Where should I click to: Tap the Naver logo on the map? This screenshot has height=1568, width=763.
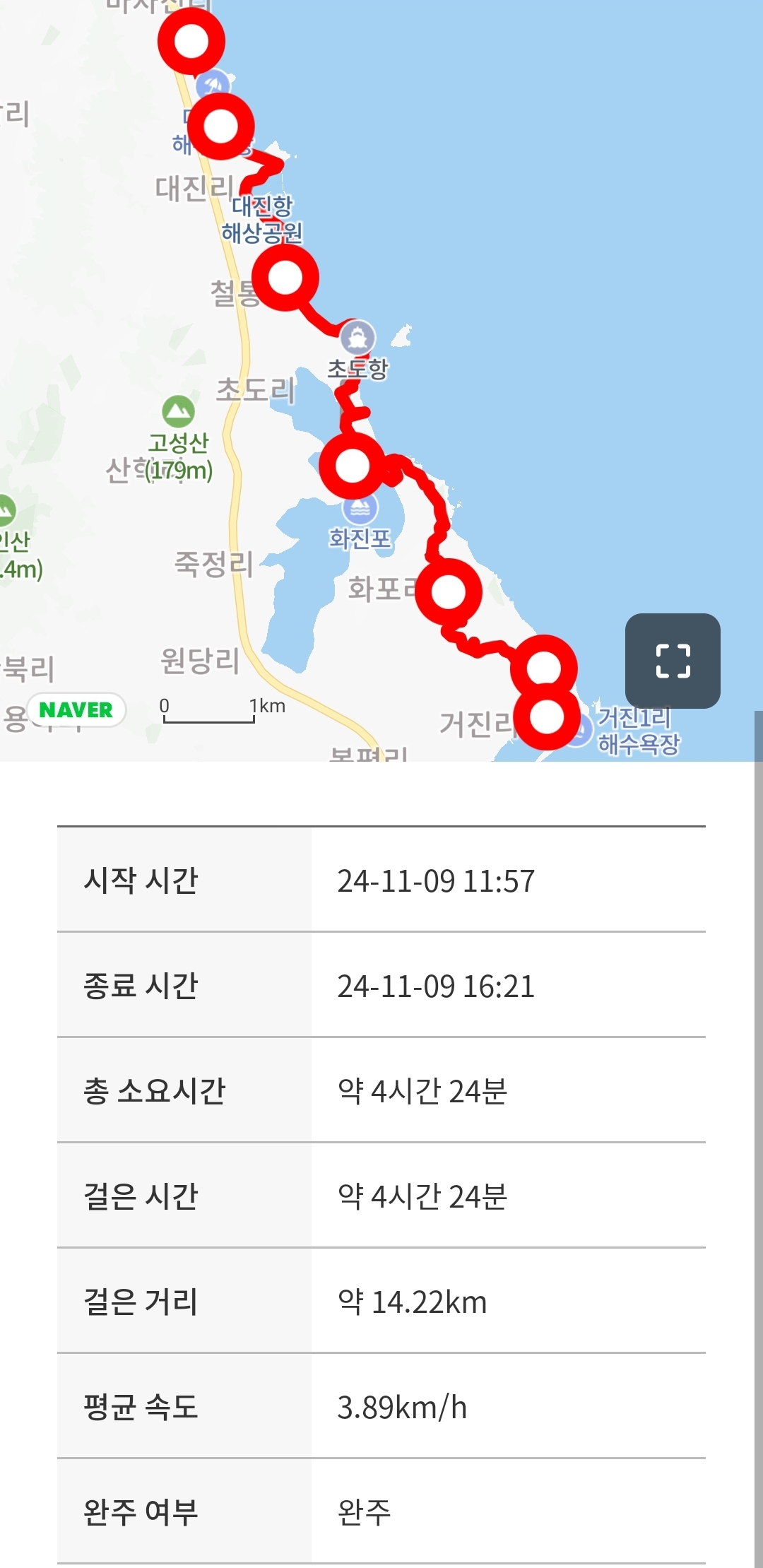click(76, 709)
